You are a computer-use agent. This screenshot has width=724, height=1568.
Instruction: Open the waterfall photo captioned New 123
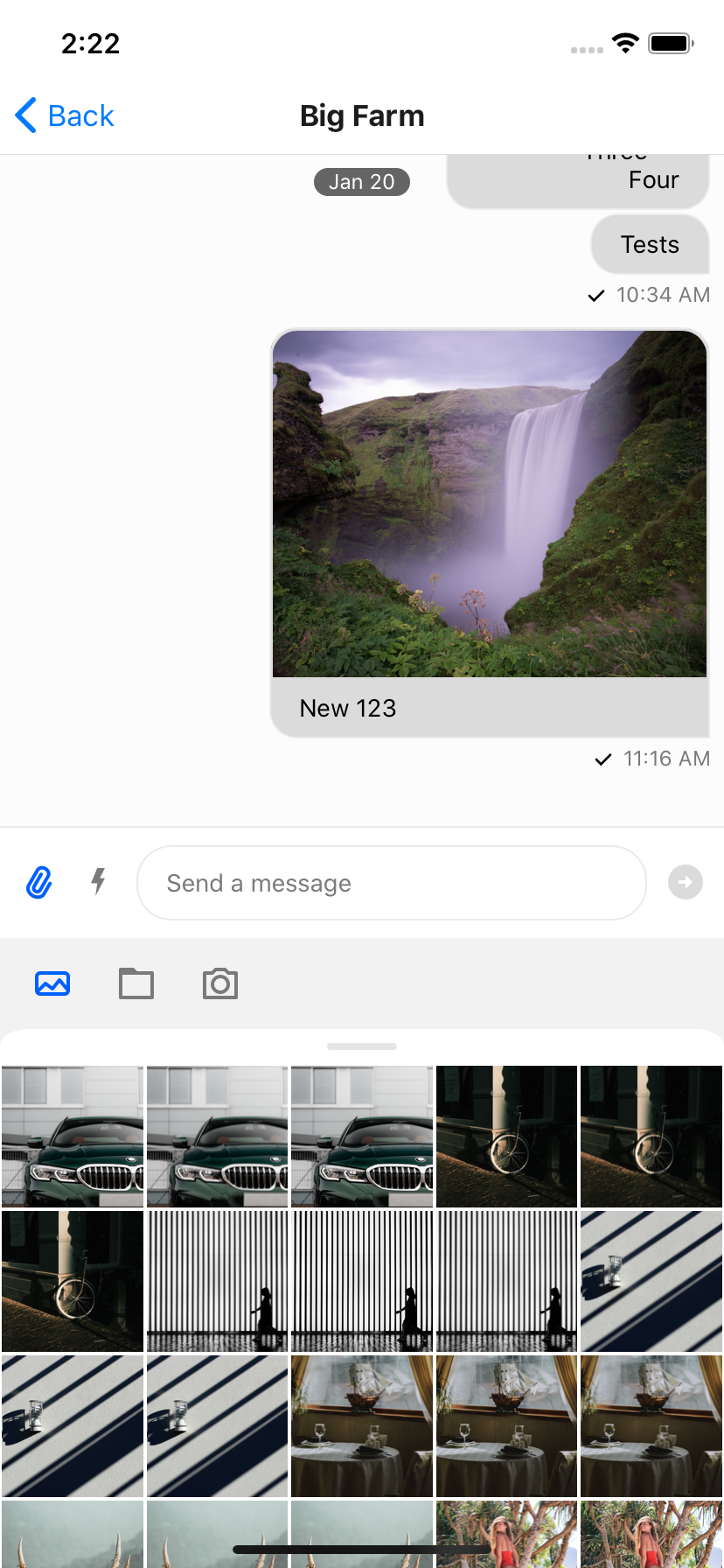pyautogui.click(x=490, y=503)
